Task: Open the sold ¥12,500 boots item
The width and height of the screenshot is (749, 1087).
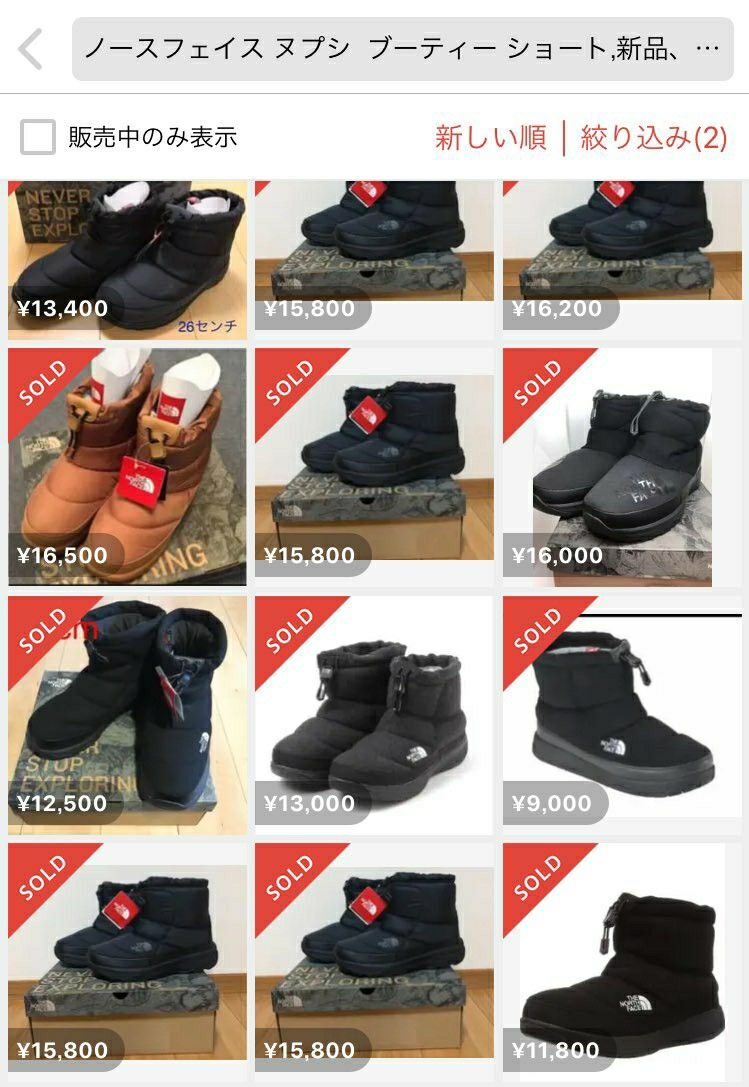Action: pyautogui.click(x=127, y=714)
